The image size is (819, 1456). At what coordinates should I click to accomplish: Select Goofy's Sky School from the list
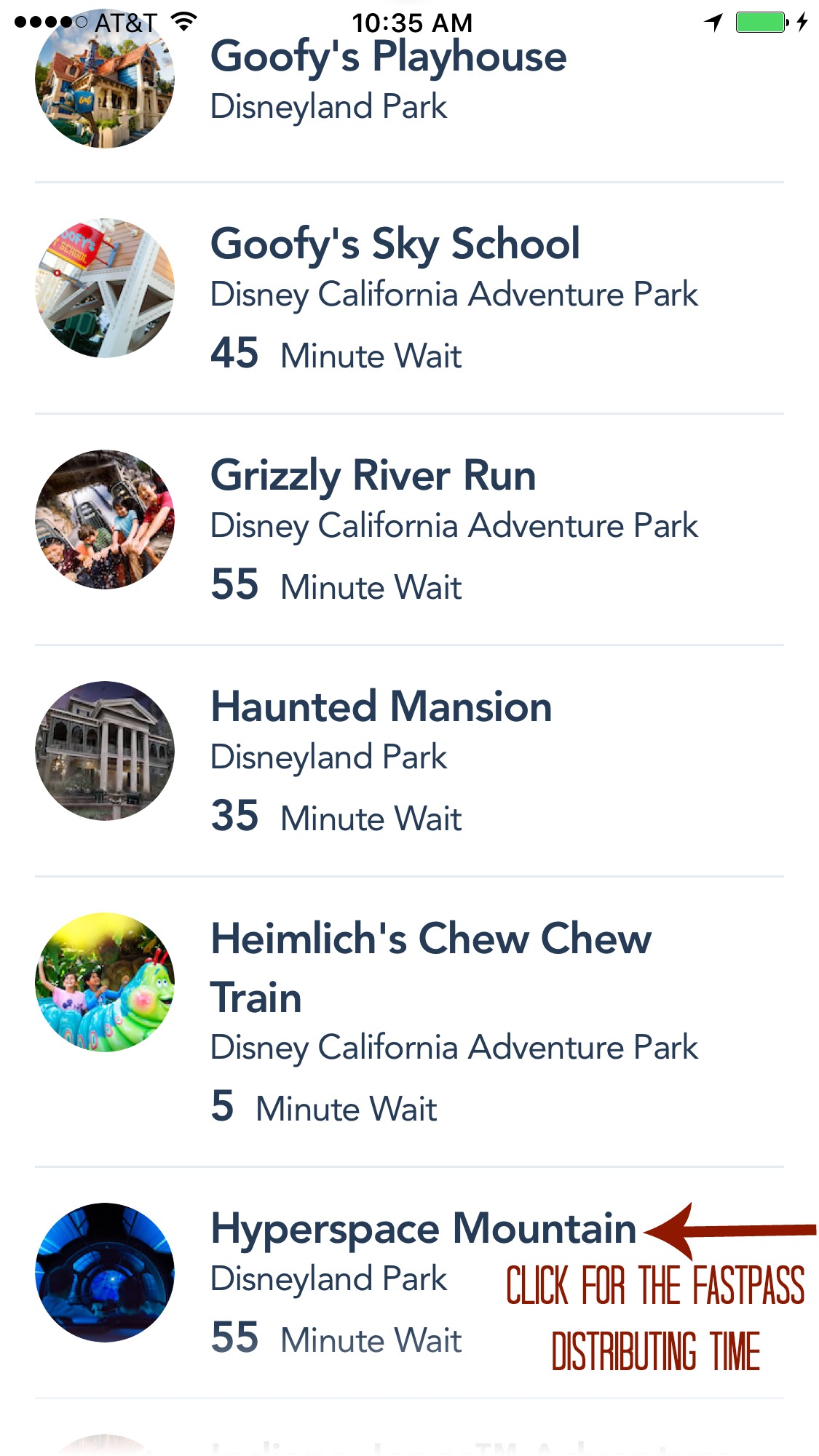coord(409,298)
